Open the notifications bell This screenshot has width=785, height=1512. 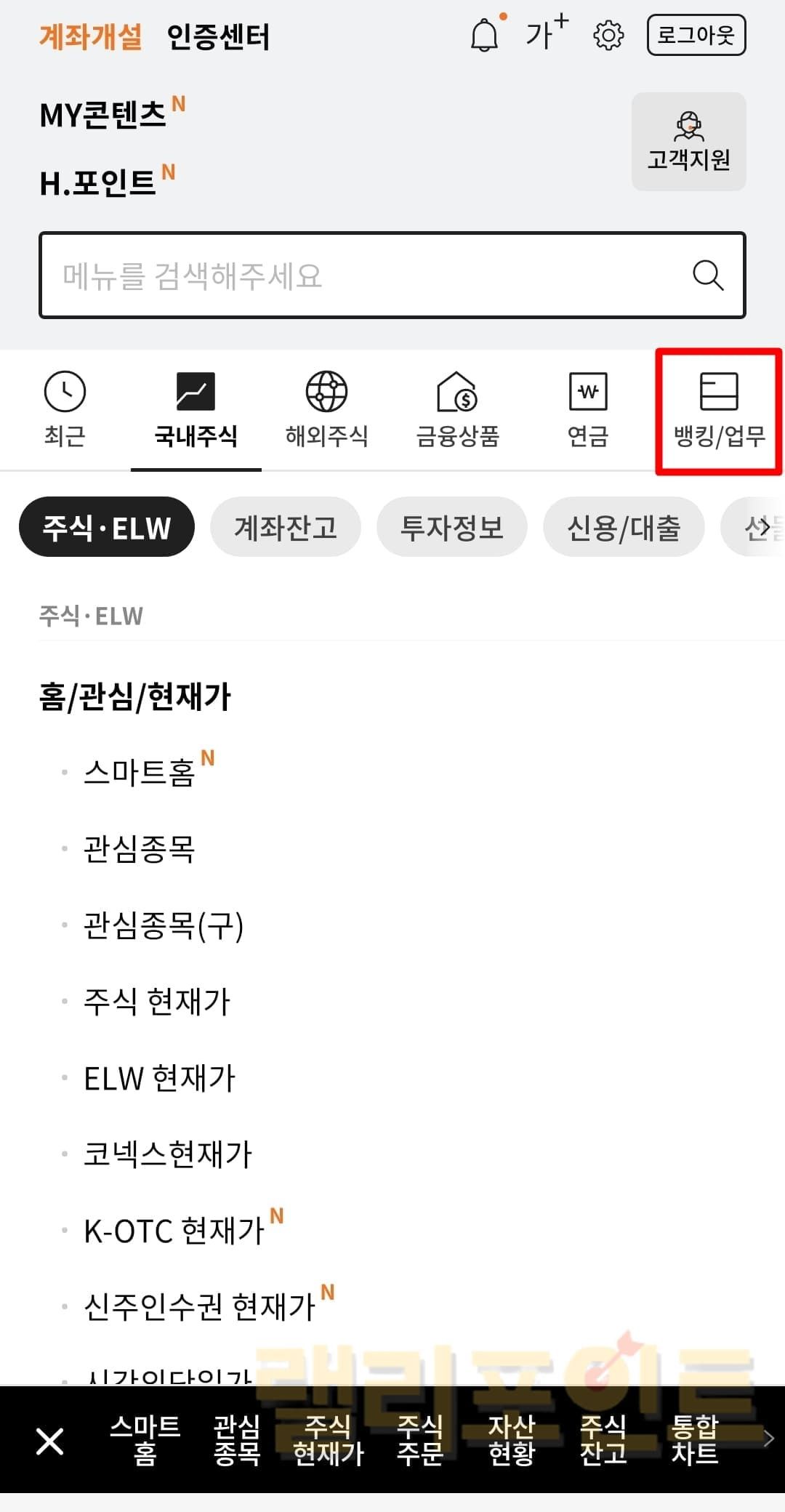click(x=485, y=35)
